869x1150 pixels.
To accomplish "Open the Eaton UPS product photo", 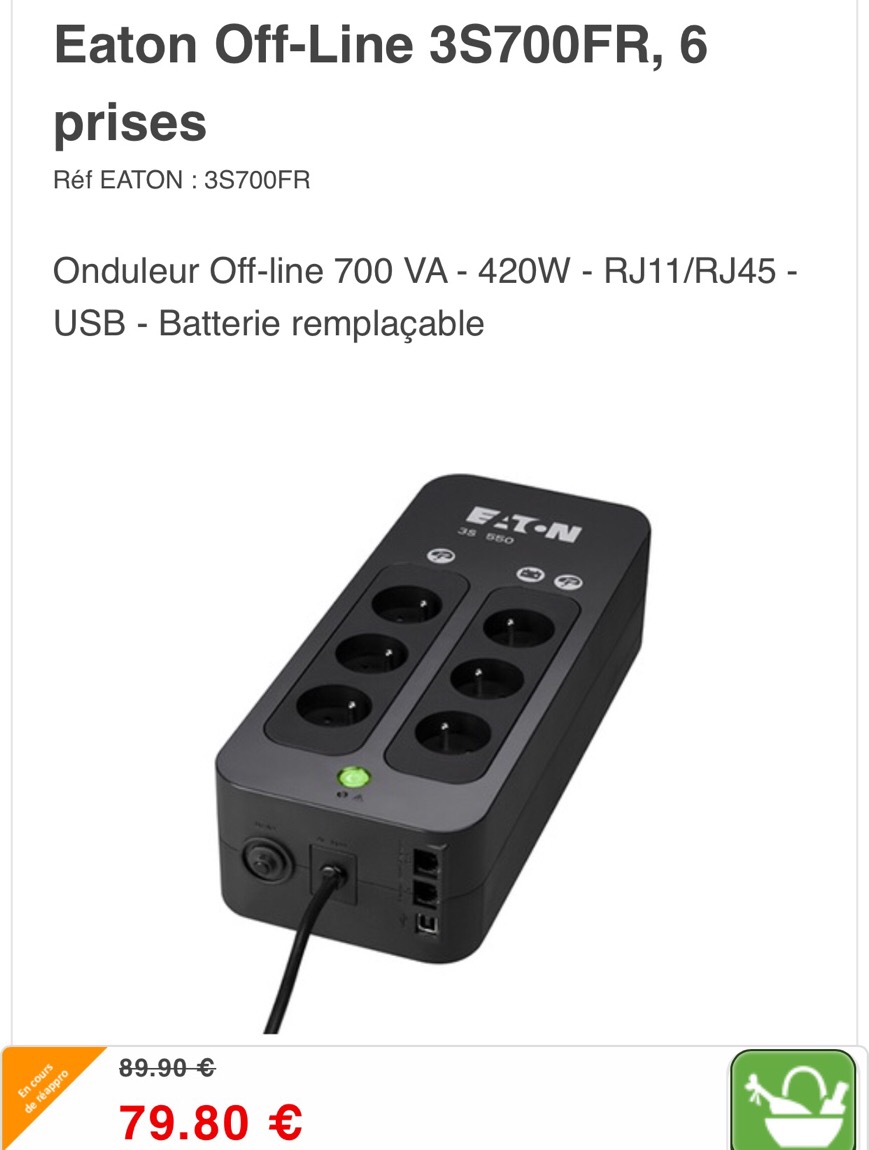I will click(x=433, y=720).
